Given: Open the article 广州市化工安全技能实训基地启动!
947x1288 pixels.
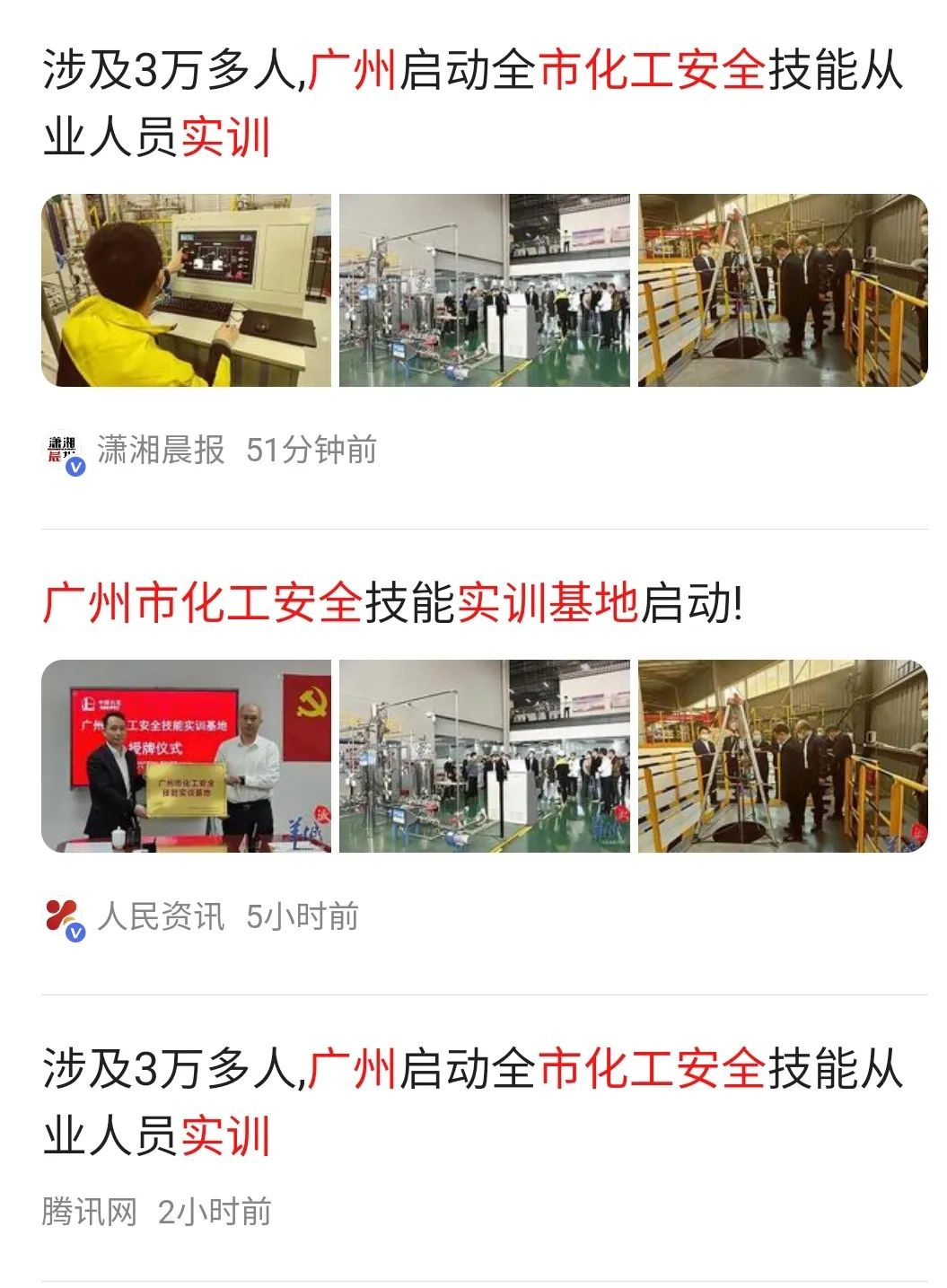Looking at the screenshot, I should pos(392,602).
